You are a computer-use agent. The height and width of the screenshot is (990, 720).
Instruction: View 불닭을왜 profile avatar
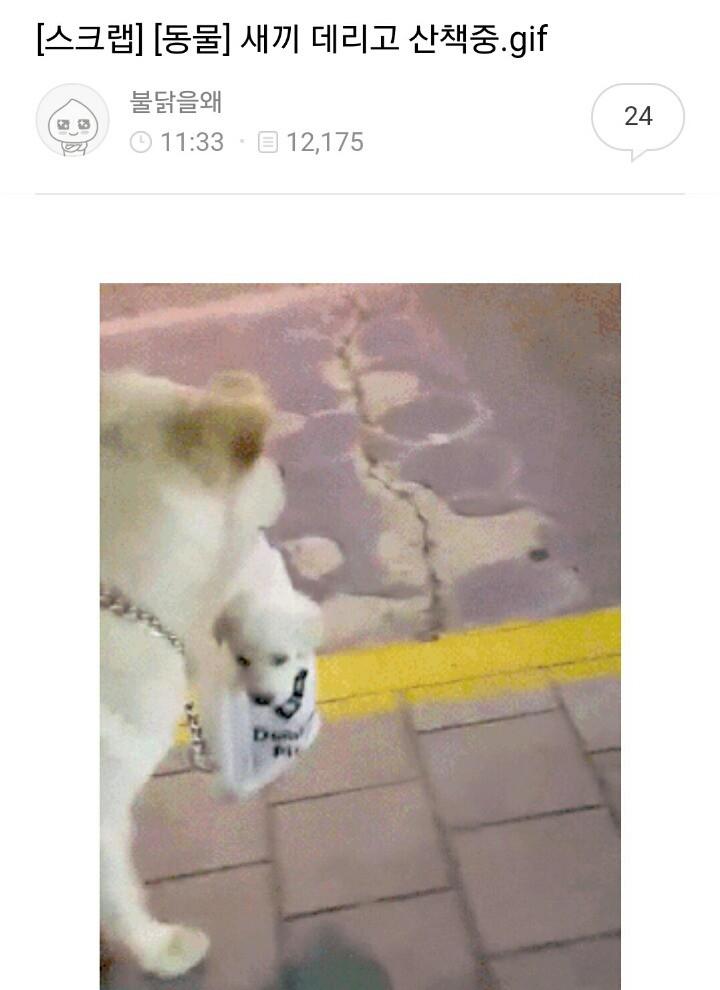(72, 121)
